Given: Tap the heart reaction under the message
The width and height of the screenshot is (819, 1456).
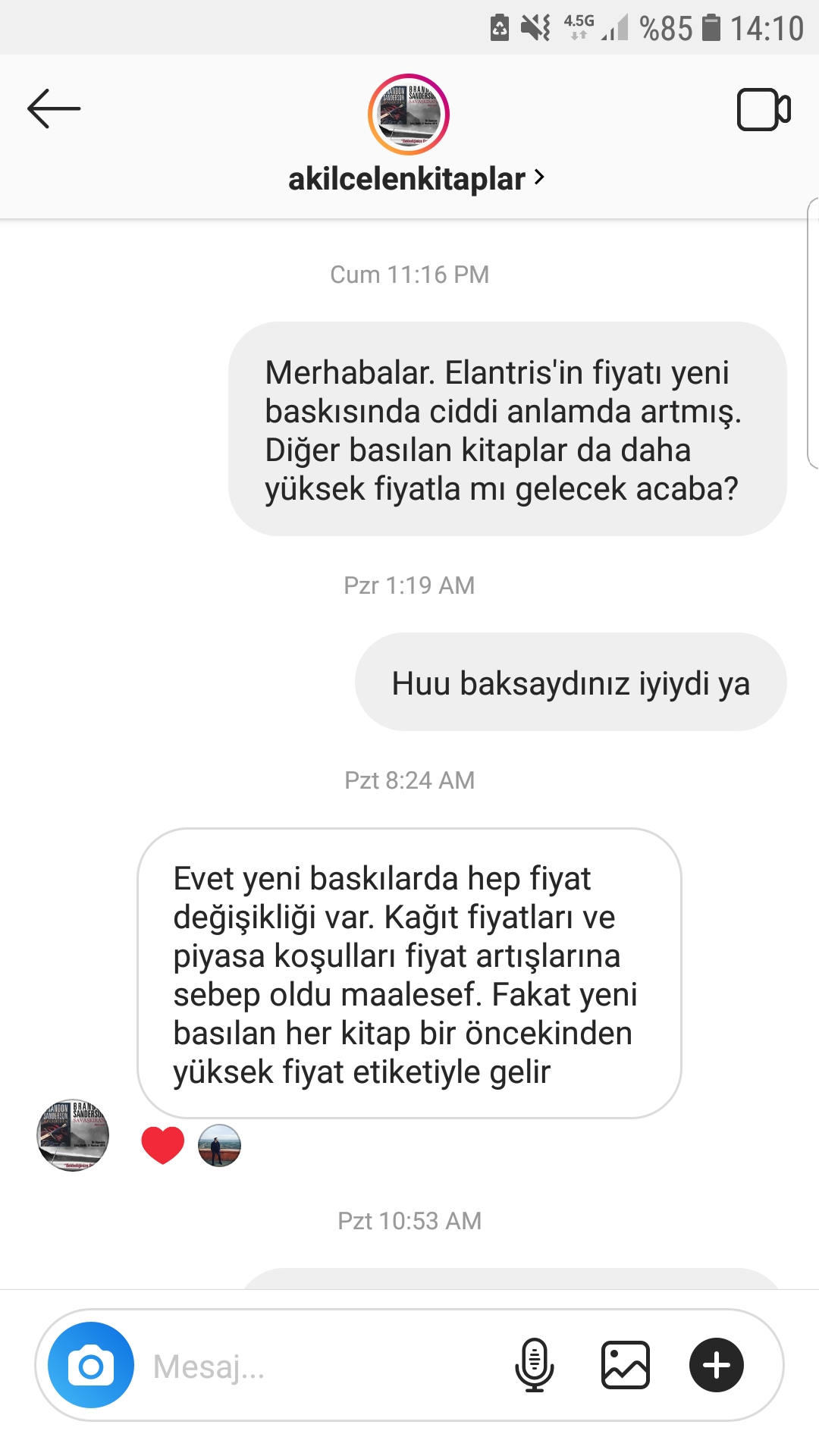Looking at the screenshot, I should (x=163, y=1145).
